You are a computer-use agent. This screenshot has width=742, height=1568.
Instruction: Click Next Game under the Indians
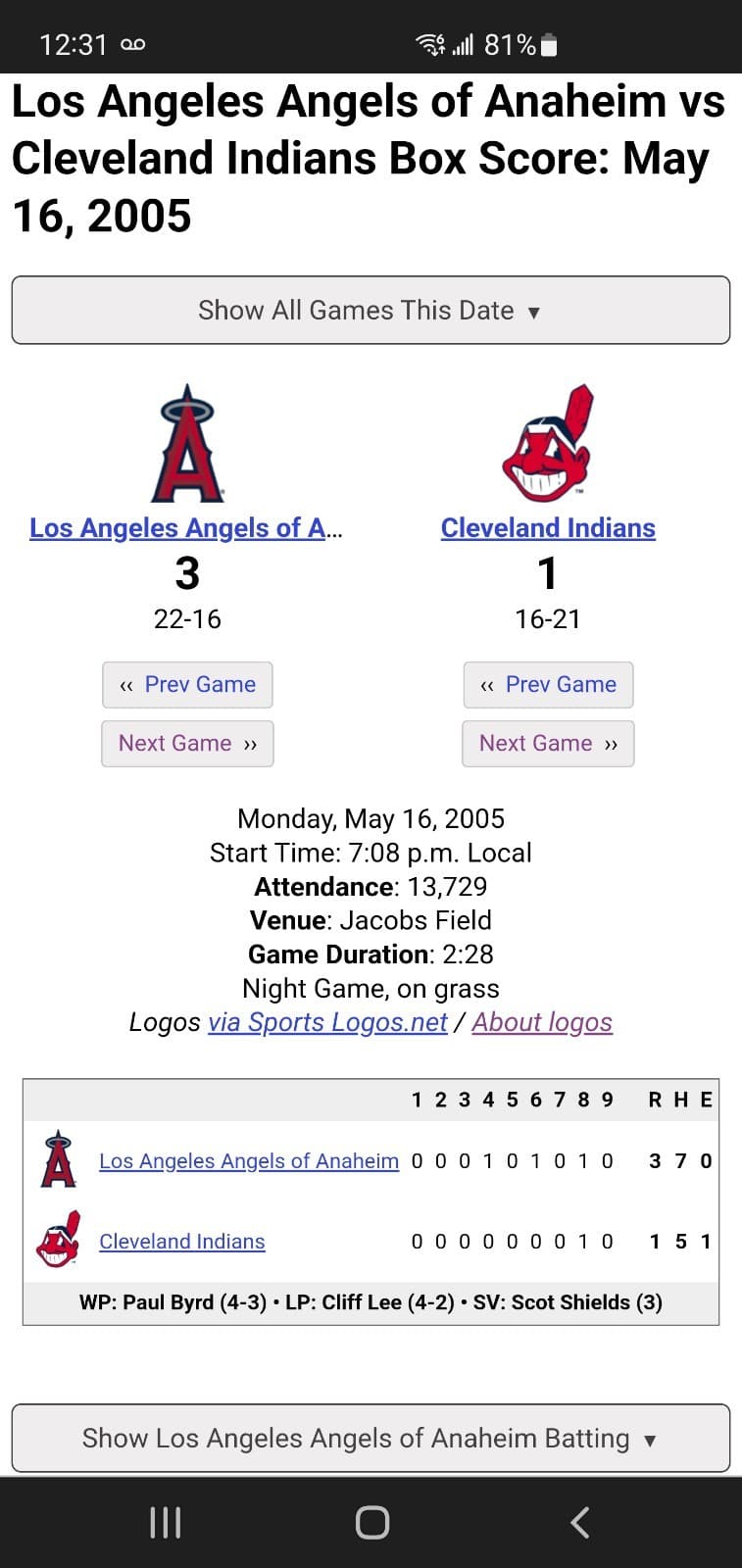click(x=548, y=743)
